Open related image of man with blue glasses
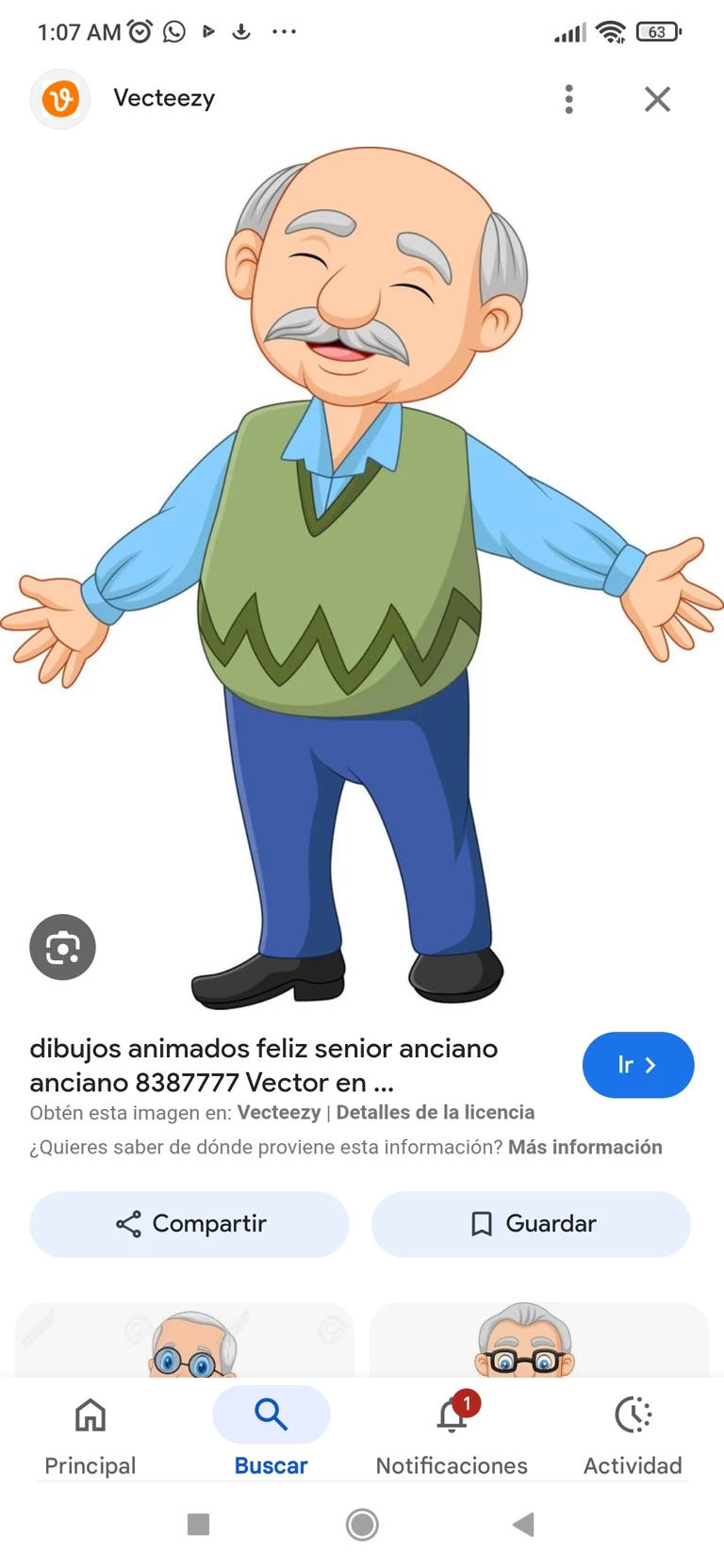Viewport: 724px width, 1568px height. point(185,1341)
